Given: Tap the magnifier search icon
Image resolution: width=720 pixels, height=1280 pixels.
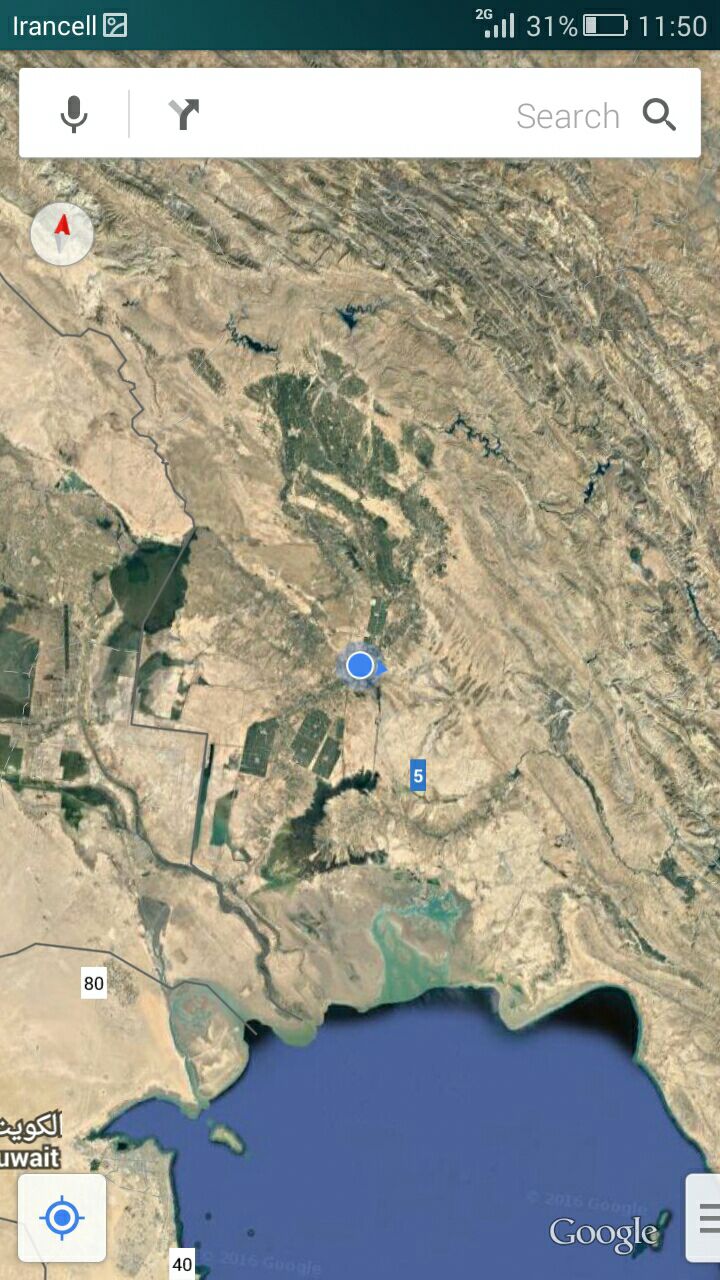Looking at the screenshot, I should (x=659, y=114).
